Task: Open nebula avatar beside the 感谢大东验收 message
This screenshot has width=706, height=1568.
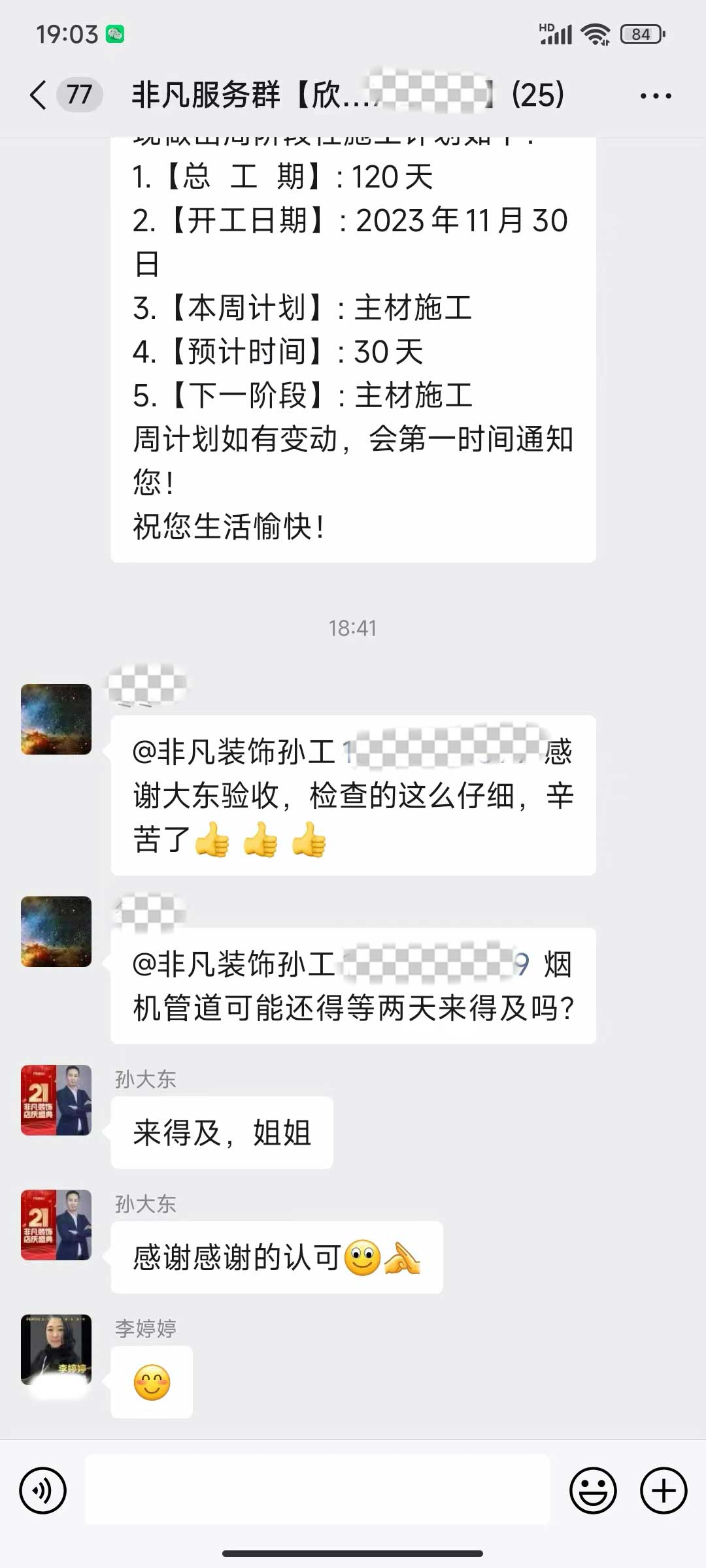Action: point(56,719)
